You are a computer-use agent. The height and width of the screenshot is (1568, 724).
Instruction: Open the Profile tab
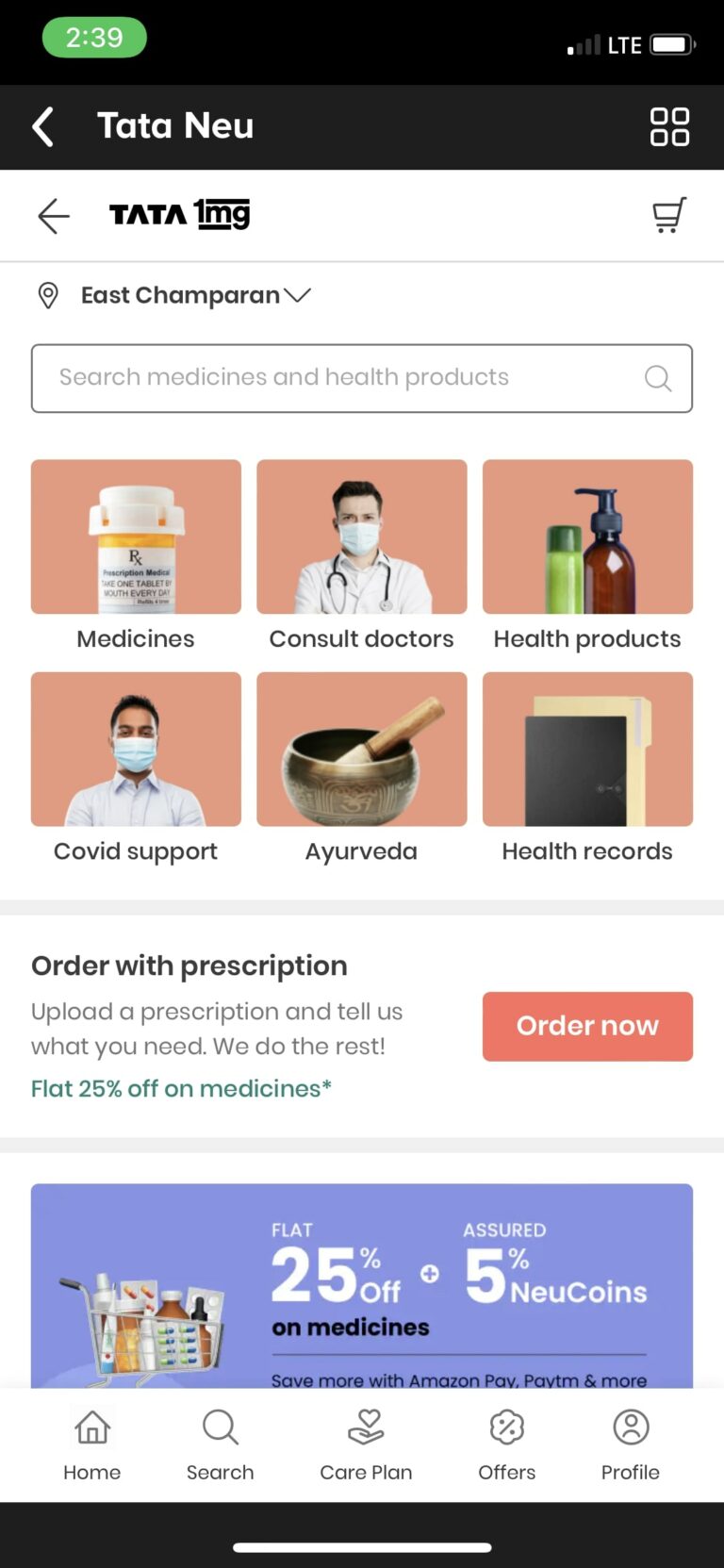coord(631,1444)
